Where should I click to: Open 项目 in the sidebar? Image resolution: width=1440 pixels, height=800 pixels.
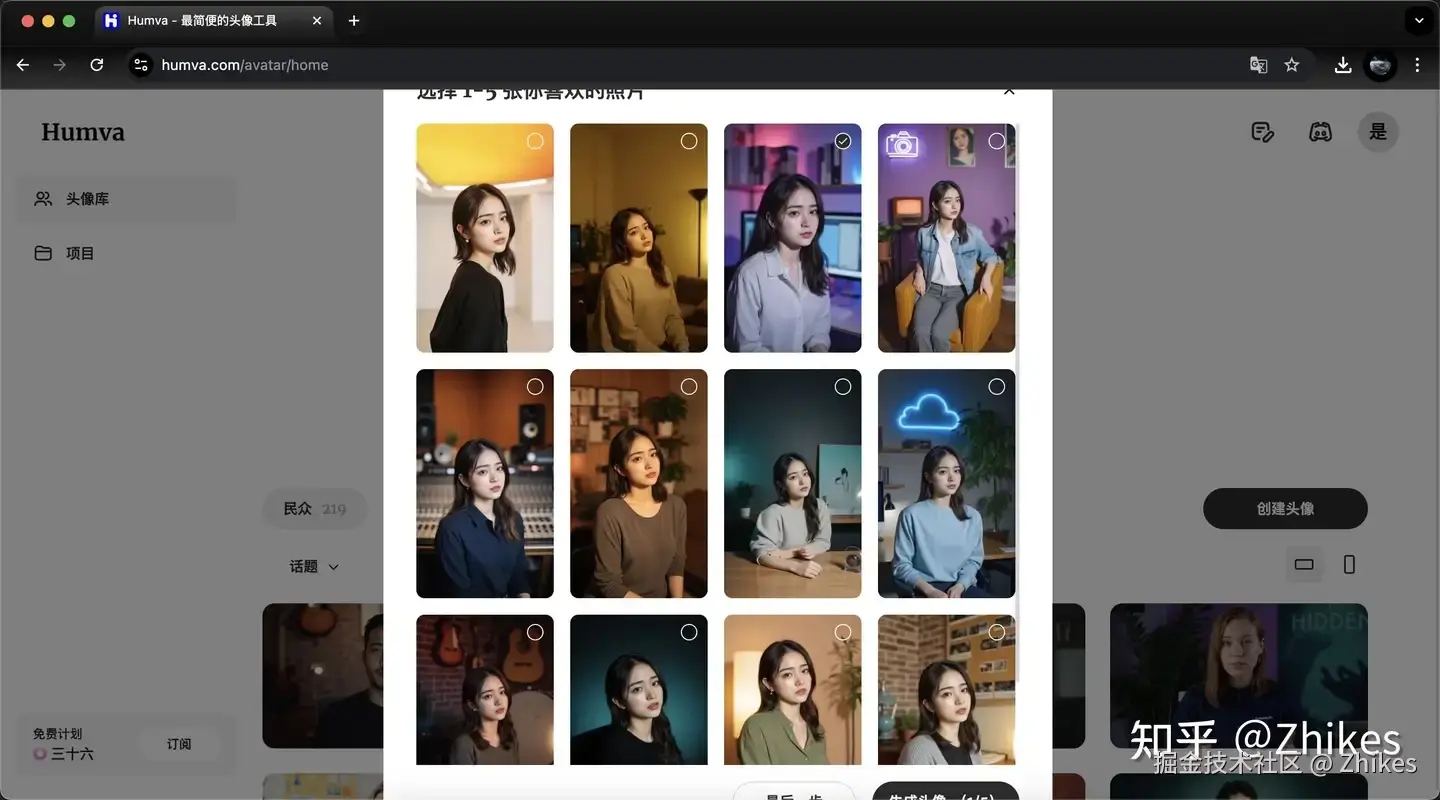pos(79,253)
